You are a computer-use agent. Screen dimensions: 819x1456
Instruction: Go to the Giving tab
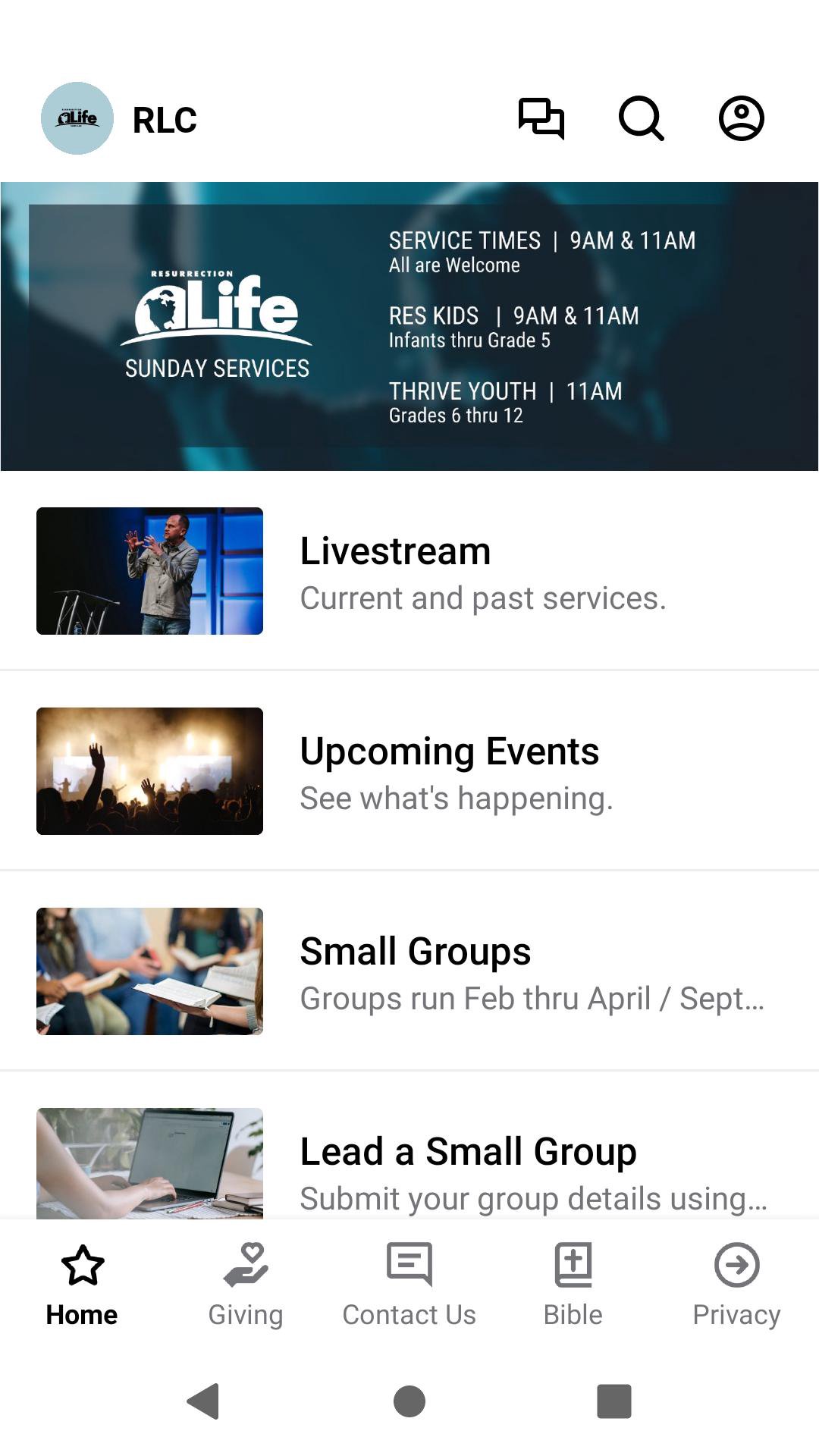pos(246,1284)
